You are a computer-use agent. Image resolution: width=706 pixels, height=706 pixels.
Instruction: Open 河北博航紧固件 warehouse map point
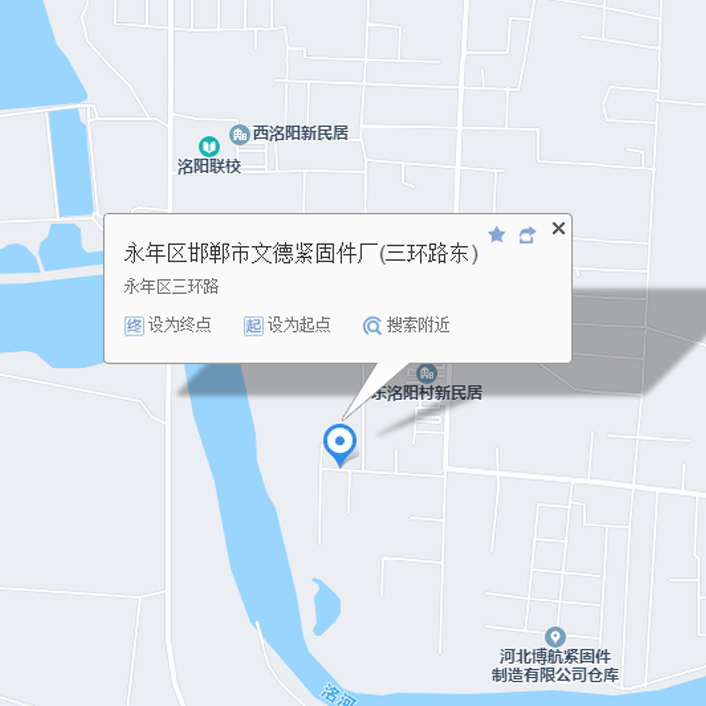[x=555, y=637]
